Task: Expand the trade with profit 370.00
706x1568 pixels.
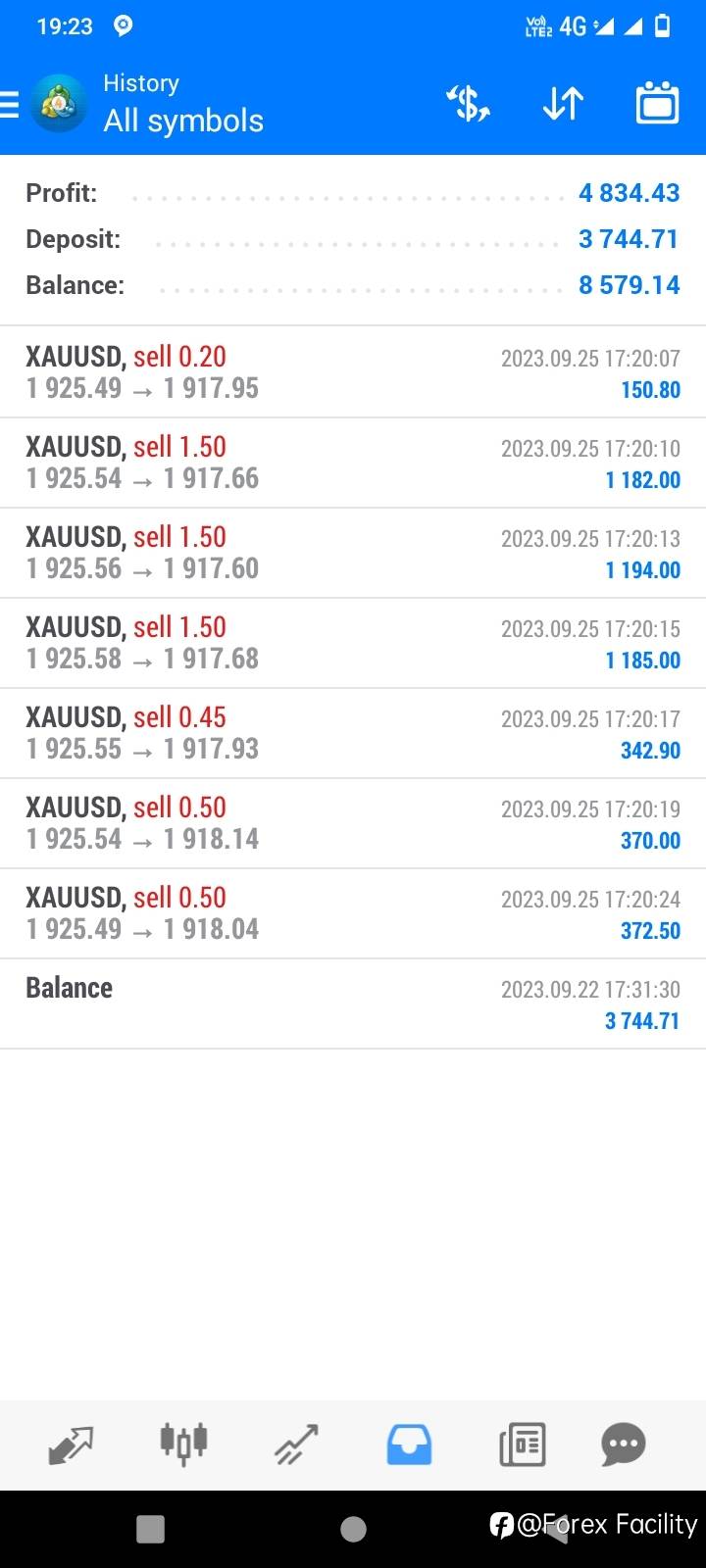Action: pyautogui.click(x=353, y=823)
